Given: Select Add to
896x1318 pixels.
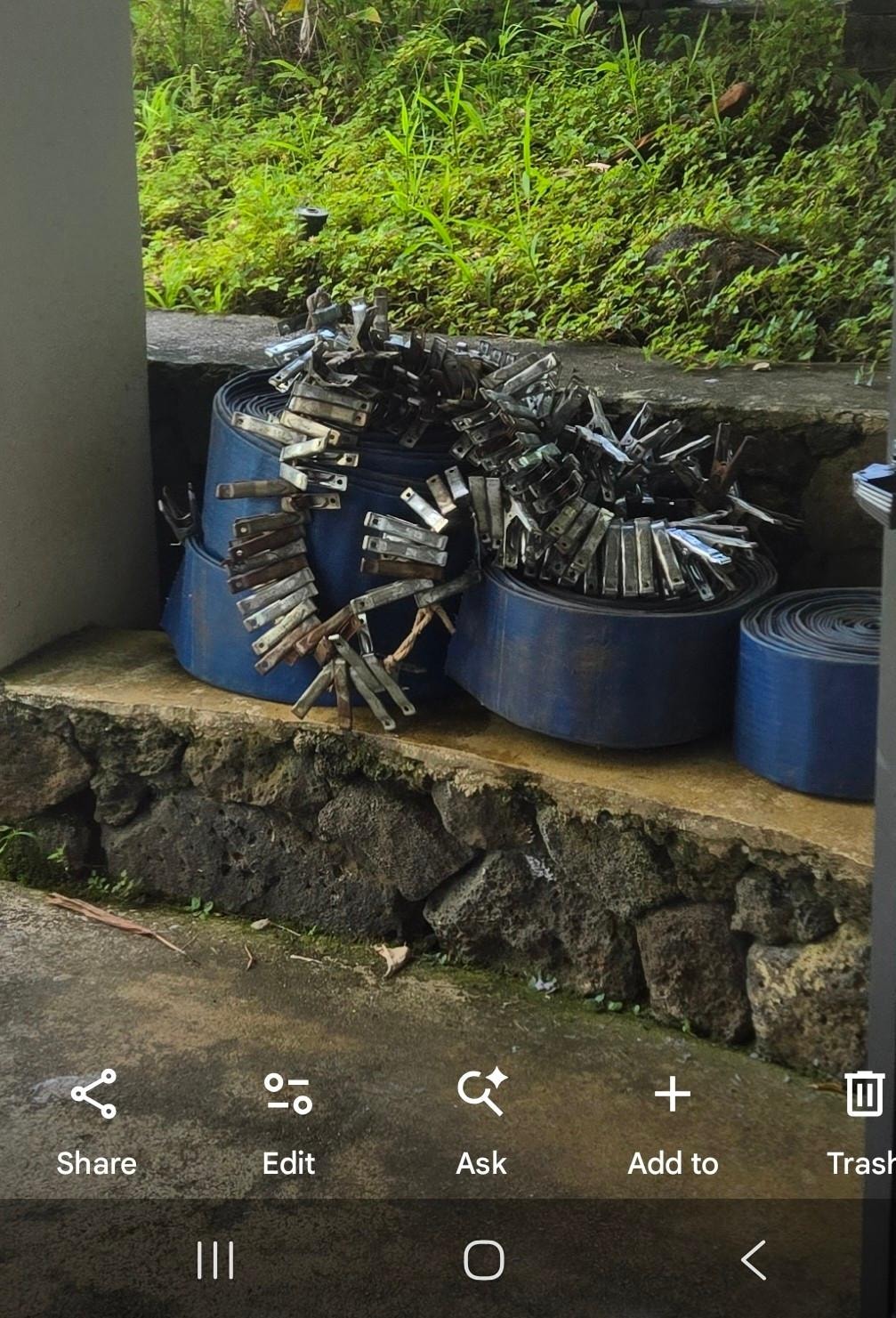Looking at the screenshot, I should [673, 1121].
